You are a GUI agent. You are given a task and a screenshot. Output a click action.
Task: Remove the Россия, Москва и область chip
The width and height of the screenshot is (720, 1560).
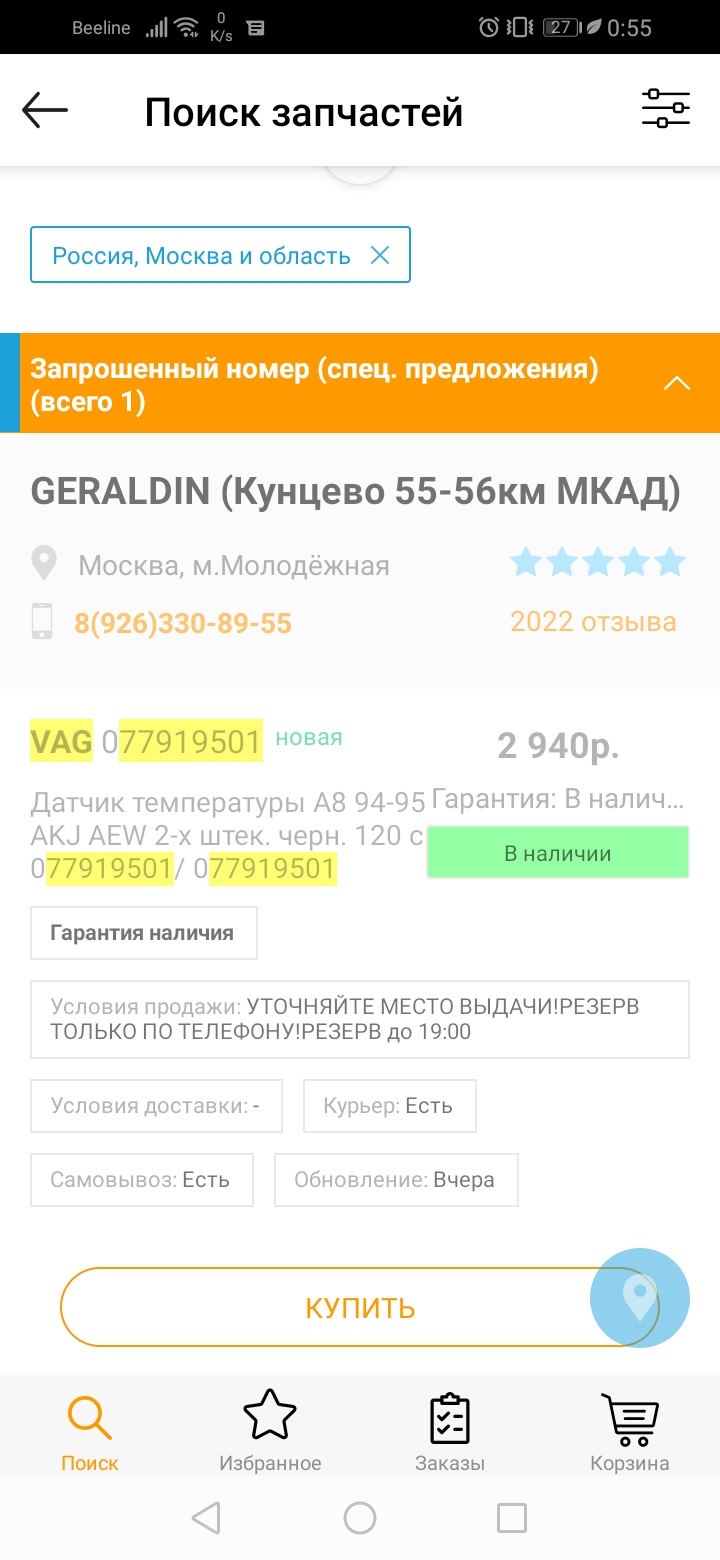point(380,255)
